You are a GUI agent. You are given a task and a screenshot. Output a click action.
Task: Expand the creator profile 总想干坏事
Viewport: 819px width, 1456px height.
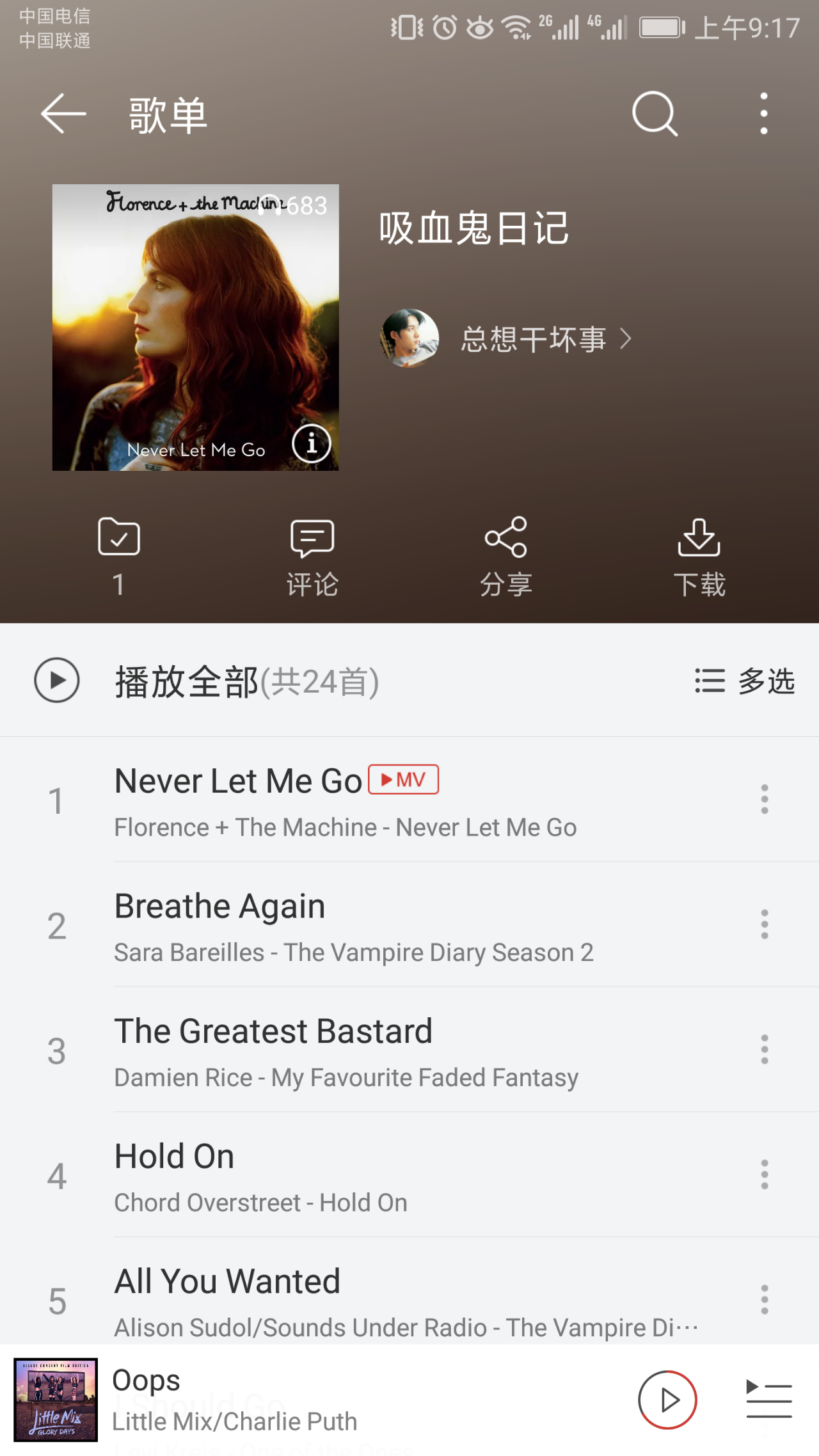[534, 339]
